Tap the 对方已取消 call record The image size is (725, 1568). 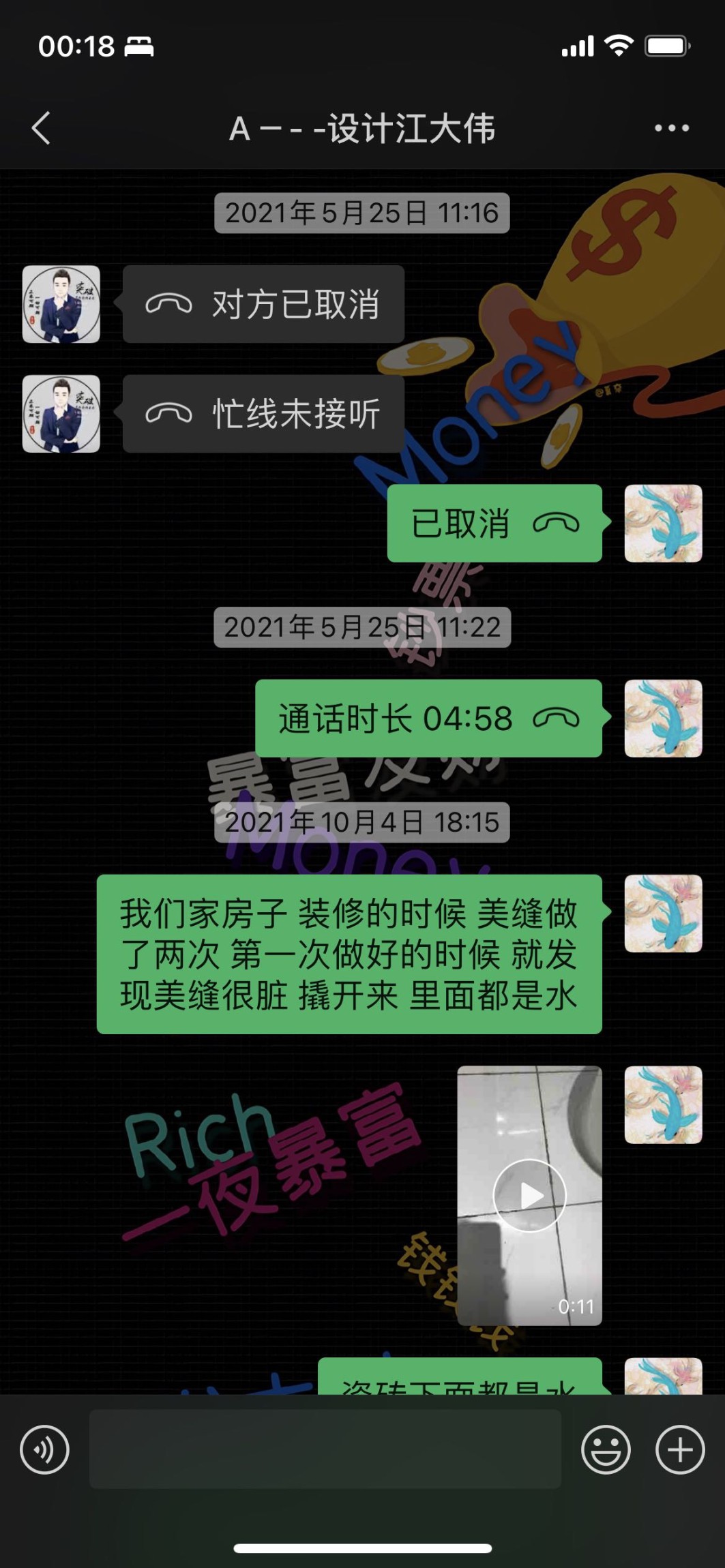point(263,304)
